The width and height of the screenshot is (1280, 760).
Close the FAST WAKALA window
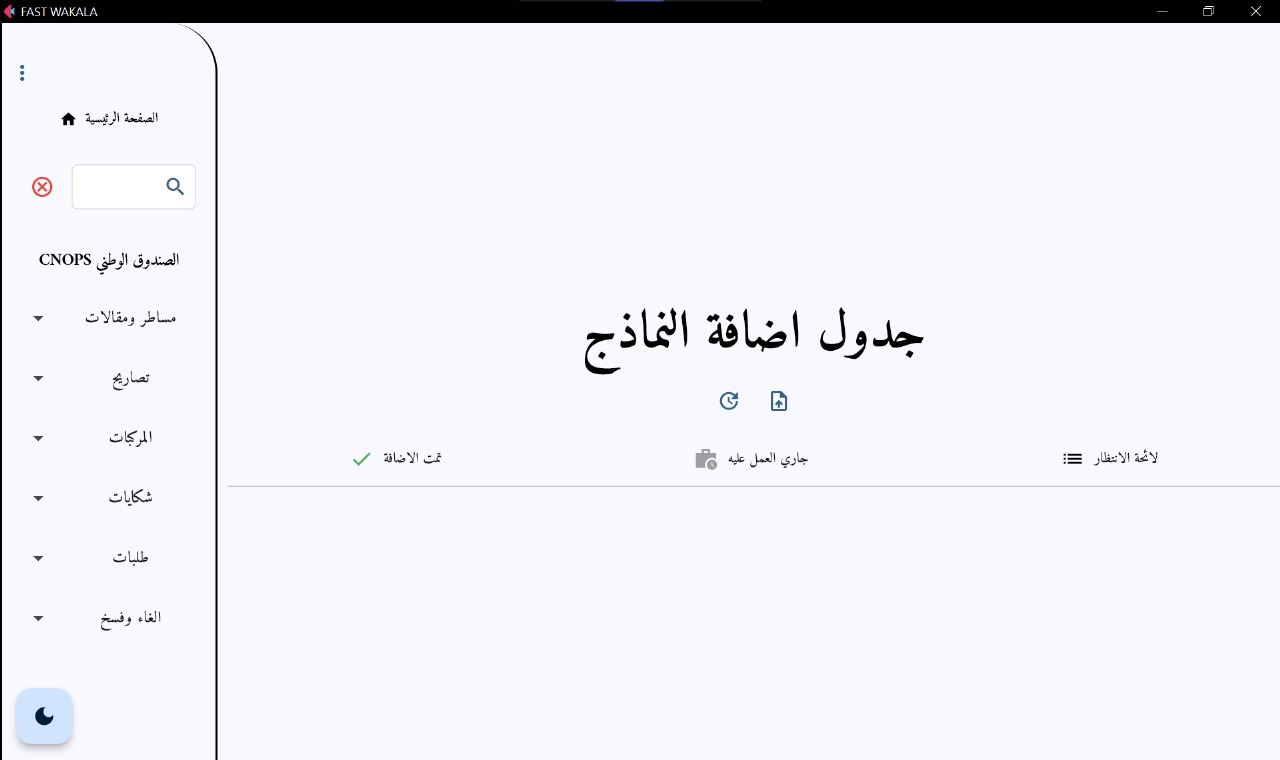1256,11
